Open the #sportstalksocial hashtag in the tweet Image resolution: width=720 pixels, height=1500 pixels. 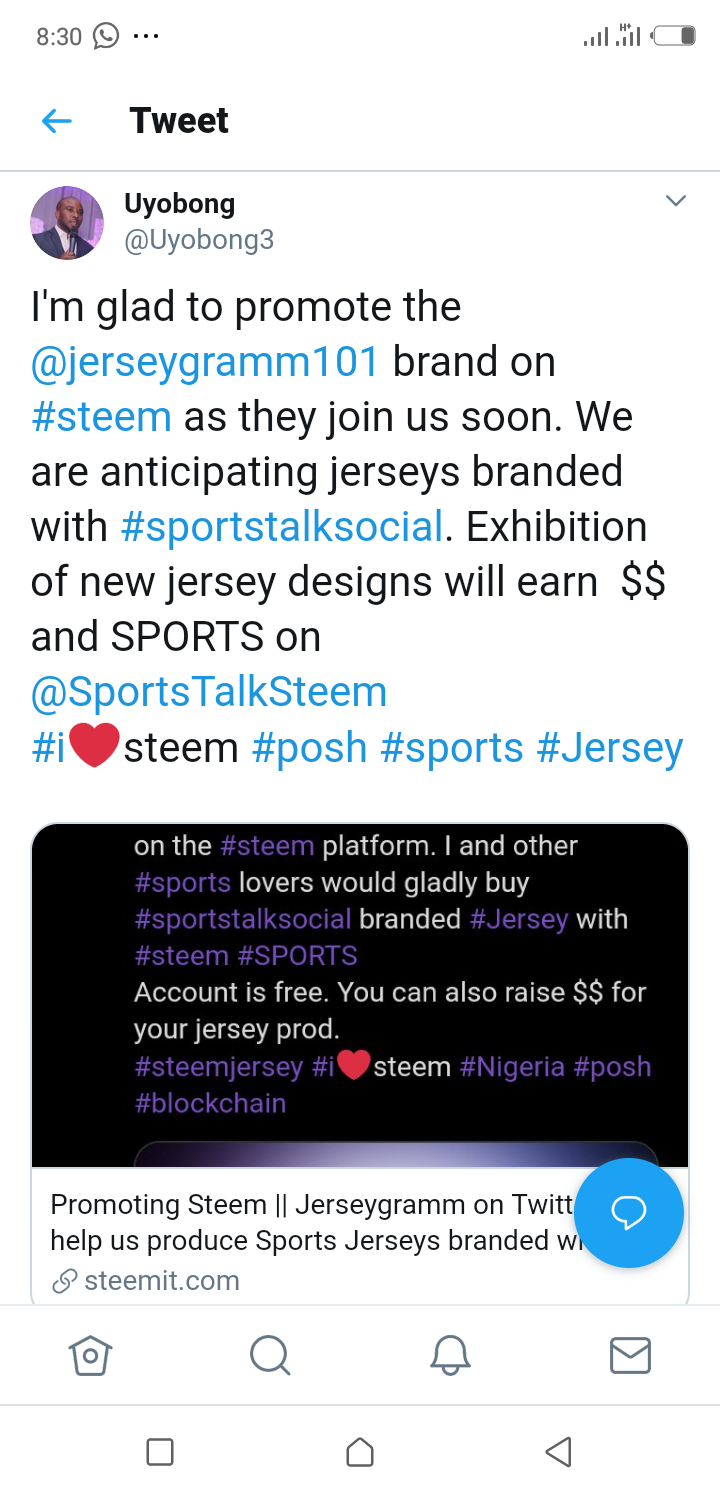281,527
